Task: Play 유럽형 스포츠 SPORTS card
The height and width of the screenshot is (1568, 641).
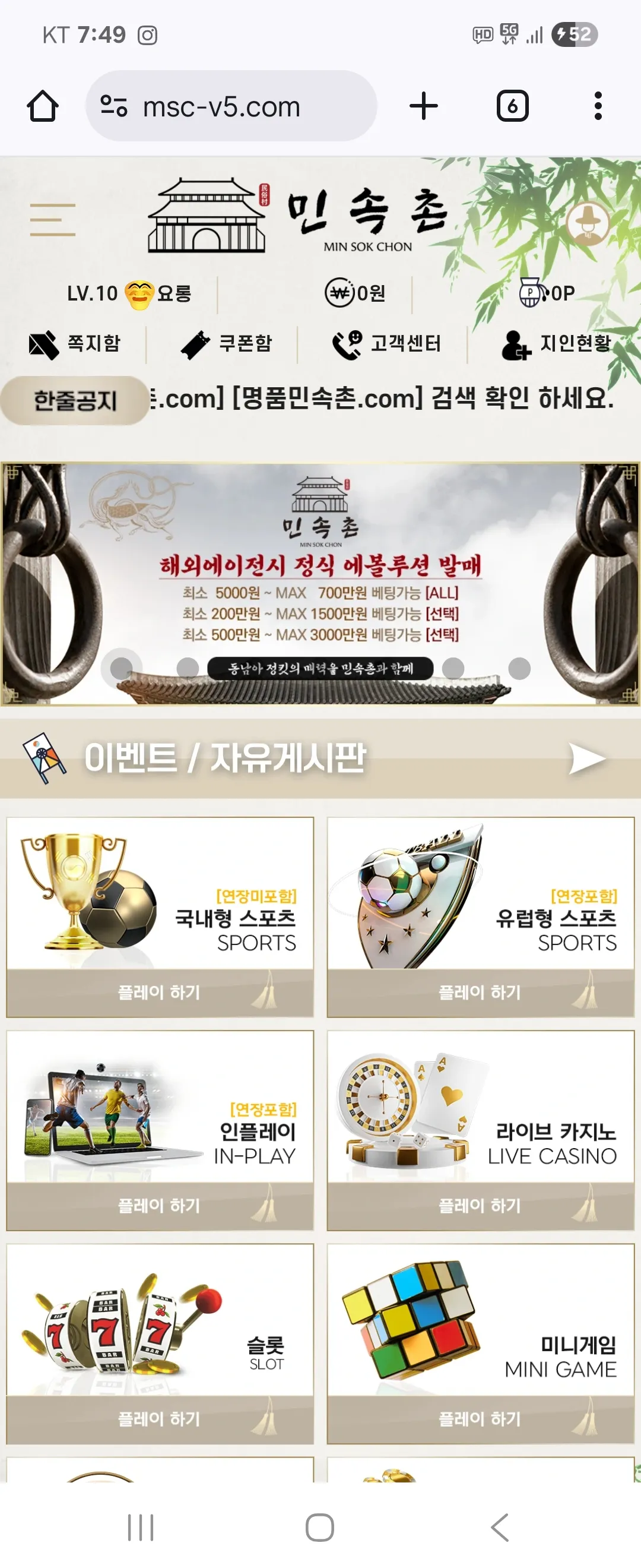Action: click(480, 992)
